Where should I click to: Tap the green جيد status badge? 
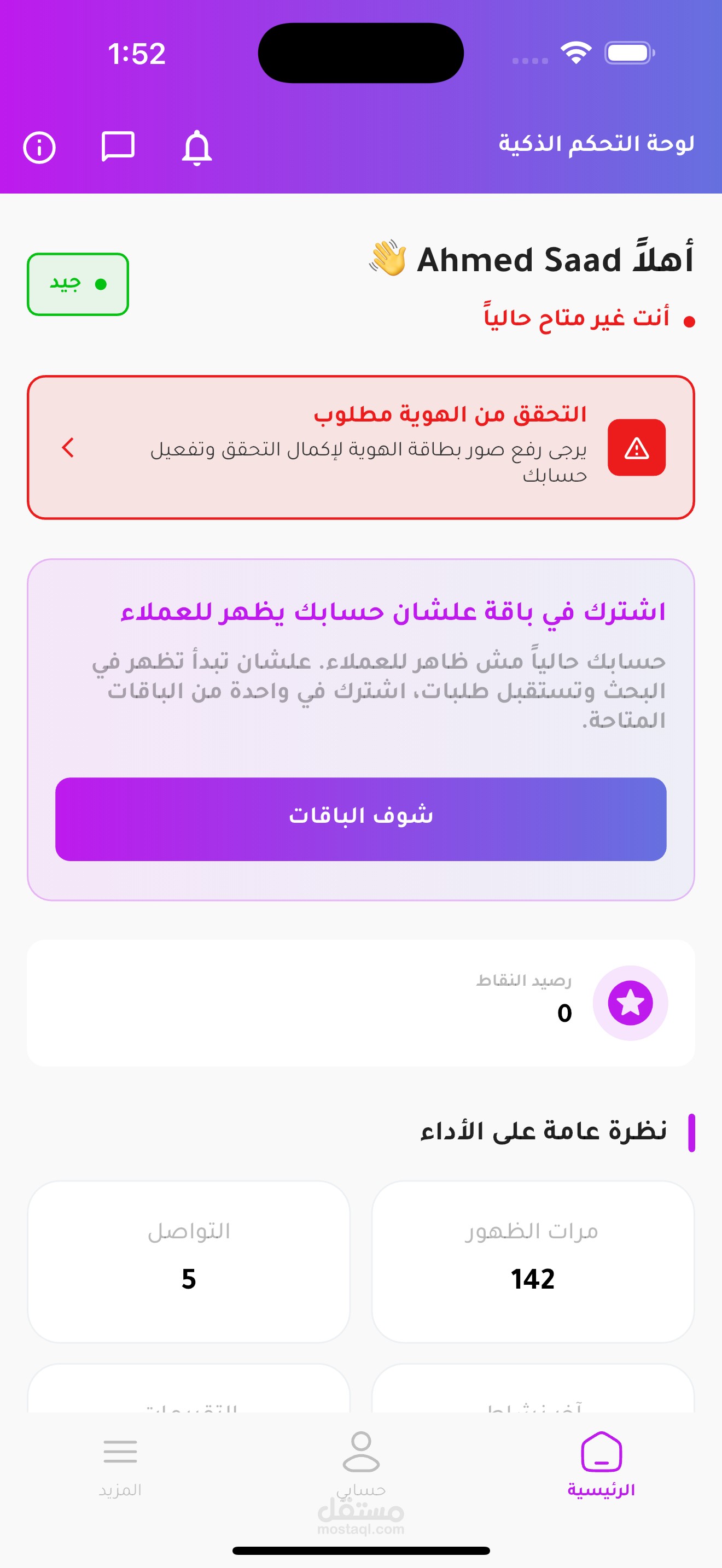coord(78,284)
